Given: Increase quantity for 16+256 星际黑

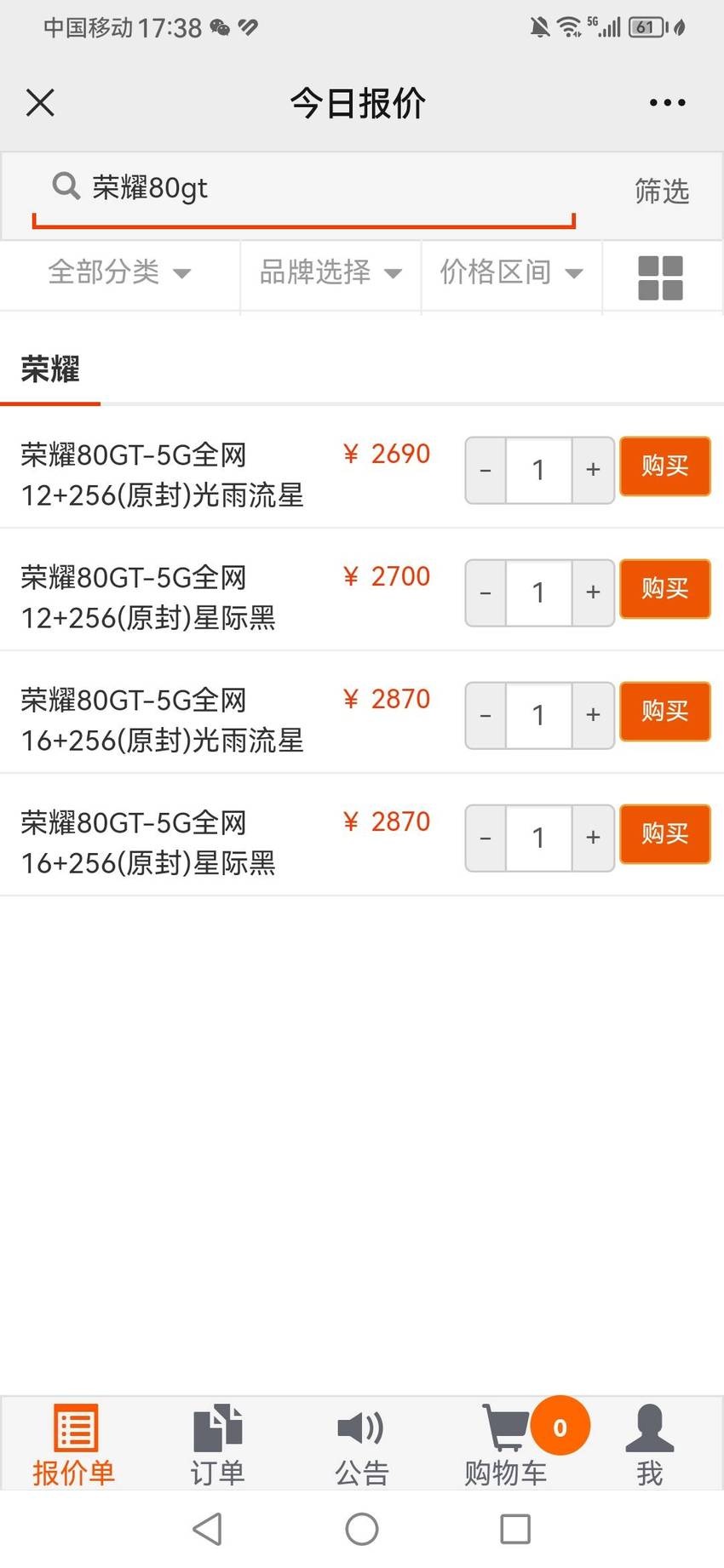Looking at the screenshot, I should [594, 838].
